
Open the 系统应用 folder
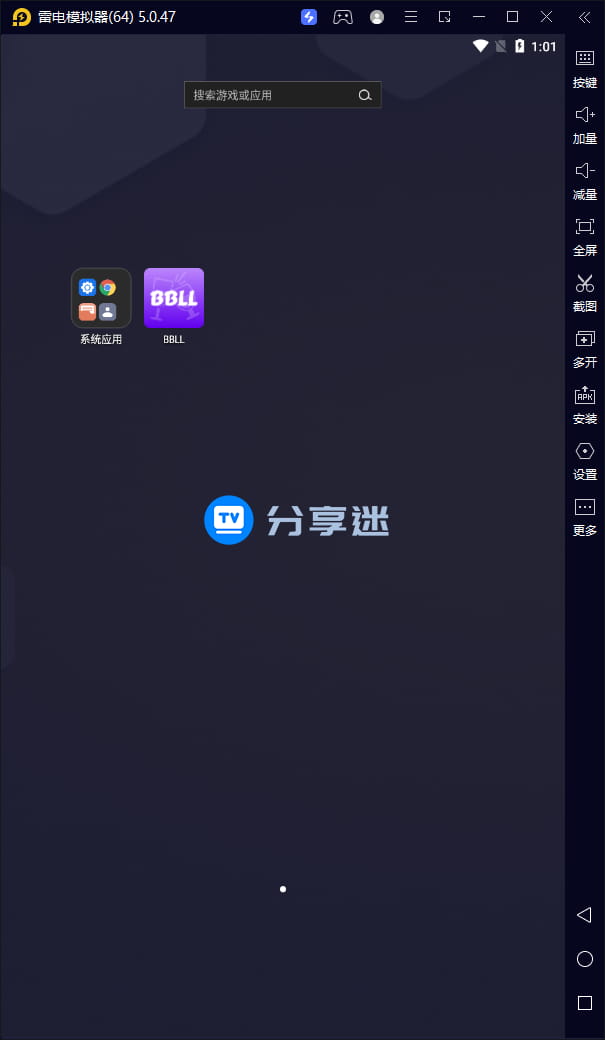click(101, 298)
